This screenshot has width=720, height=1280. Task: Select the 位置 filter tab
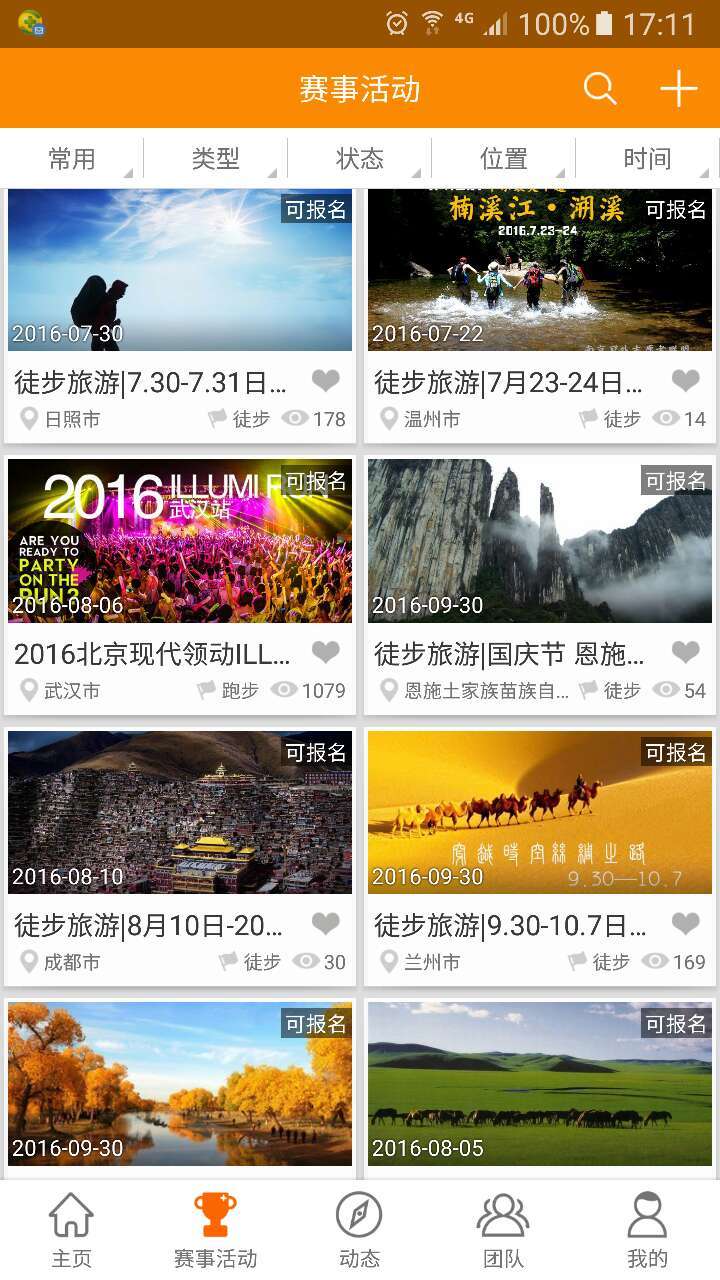coord(503,158)
